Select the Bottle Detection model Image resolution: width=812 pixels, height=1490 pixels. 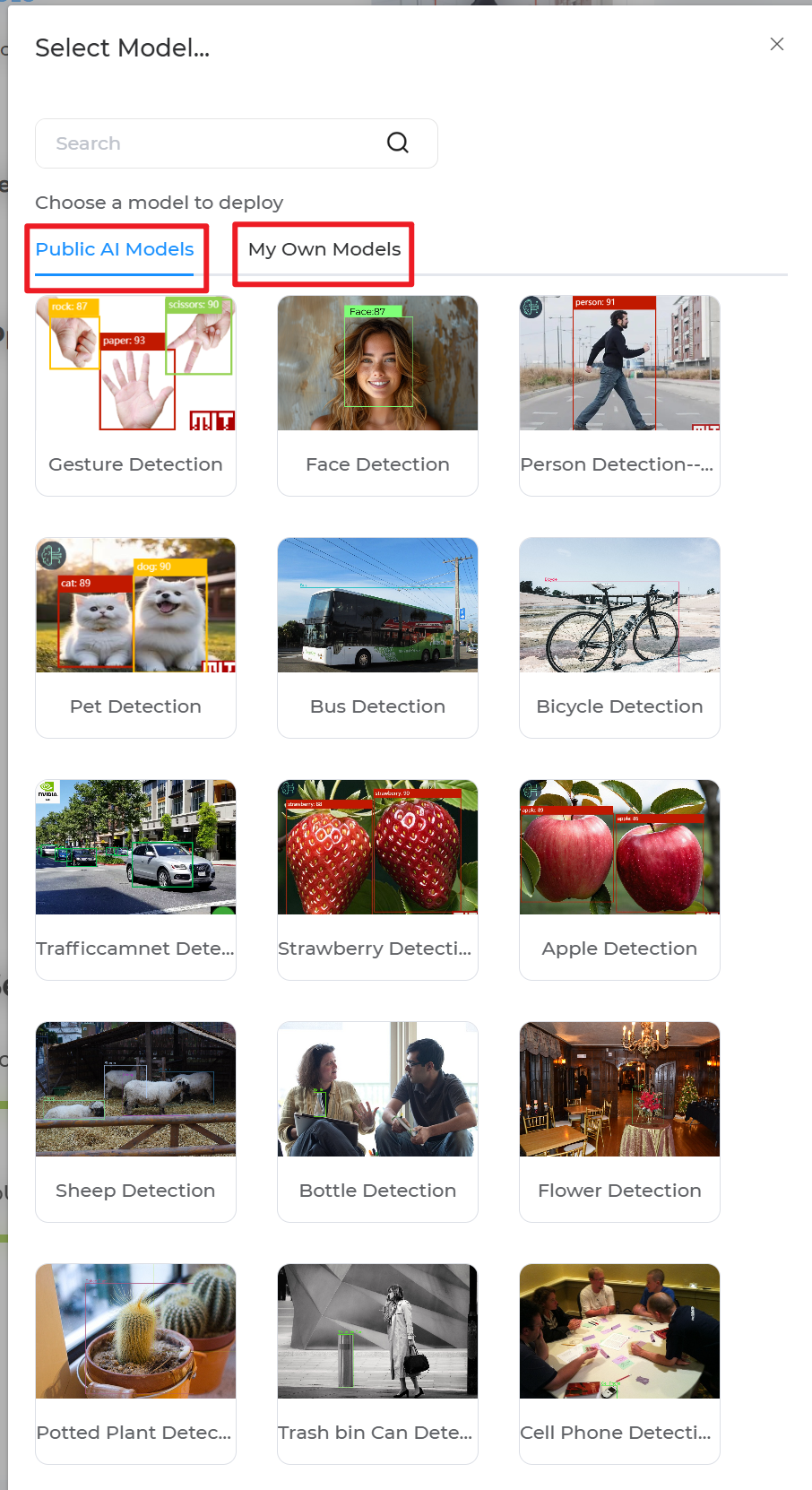pos(377,1122)
